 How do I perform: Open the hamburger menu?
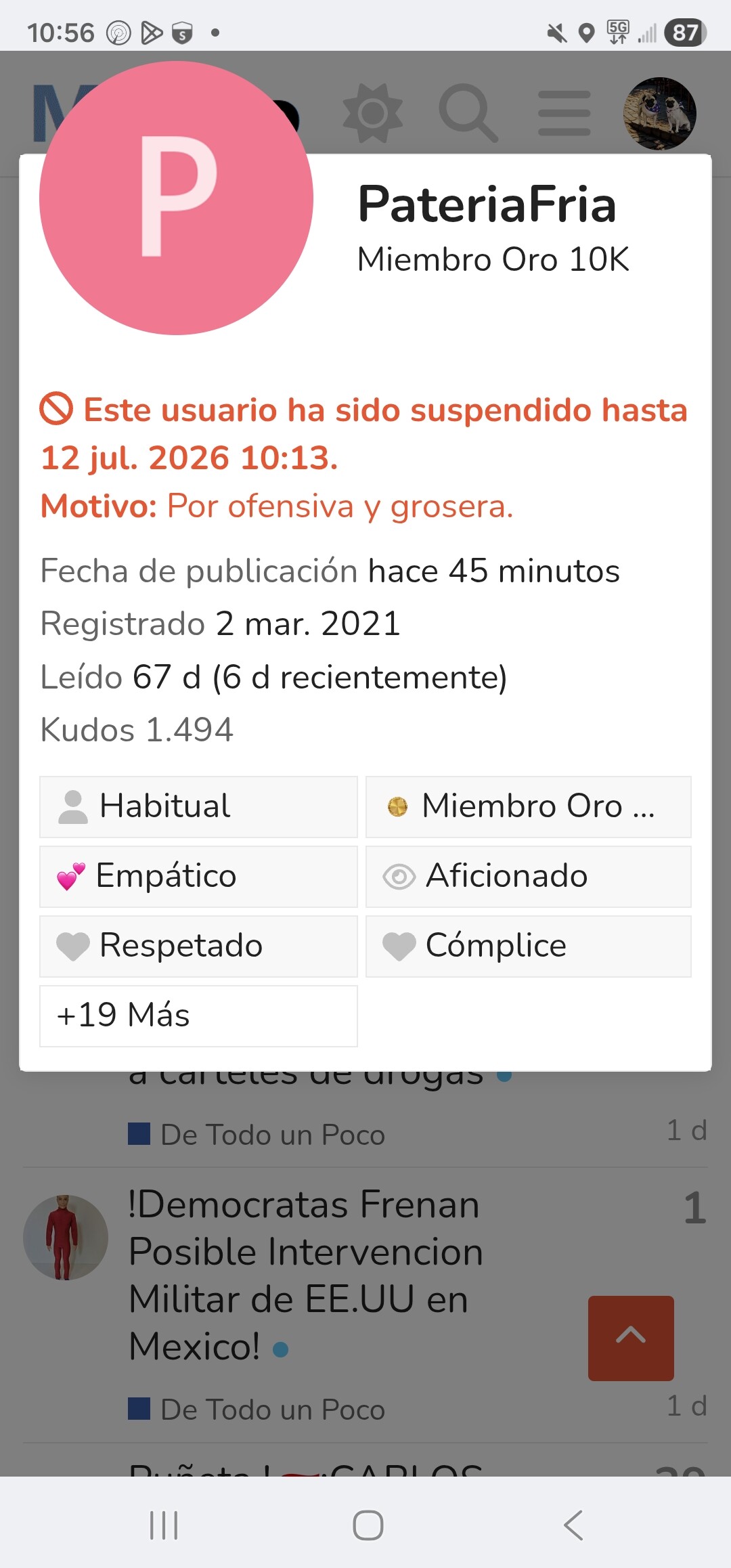pyautogui.click(x=564, y=113)
